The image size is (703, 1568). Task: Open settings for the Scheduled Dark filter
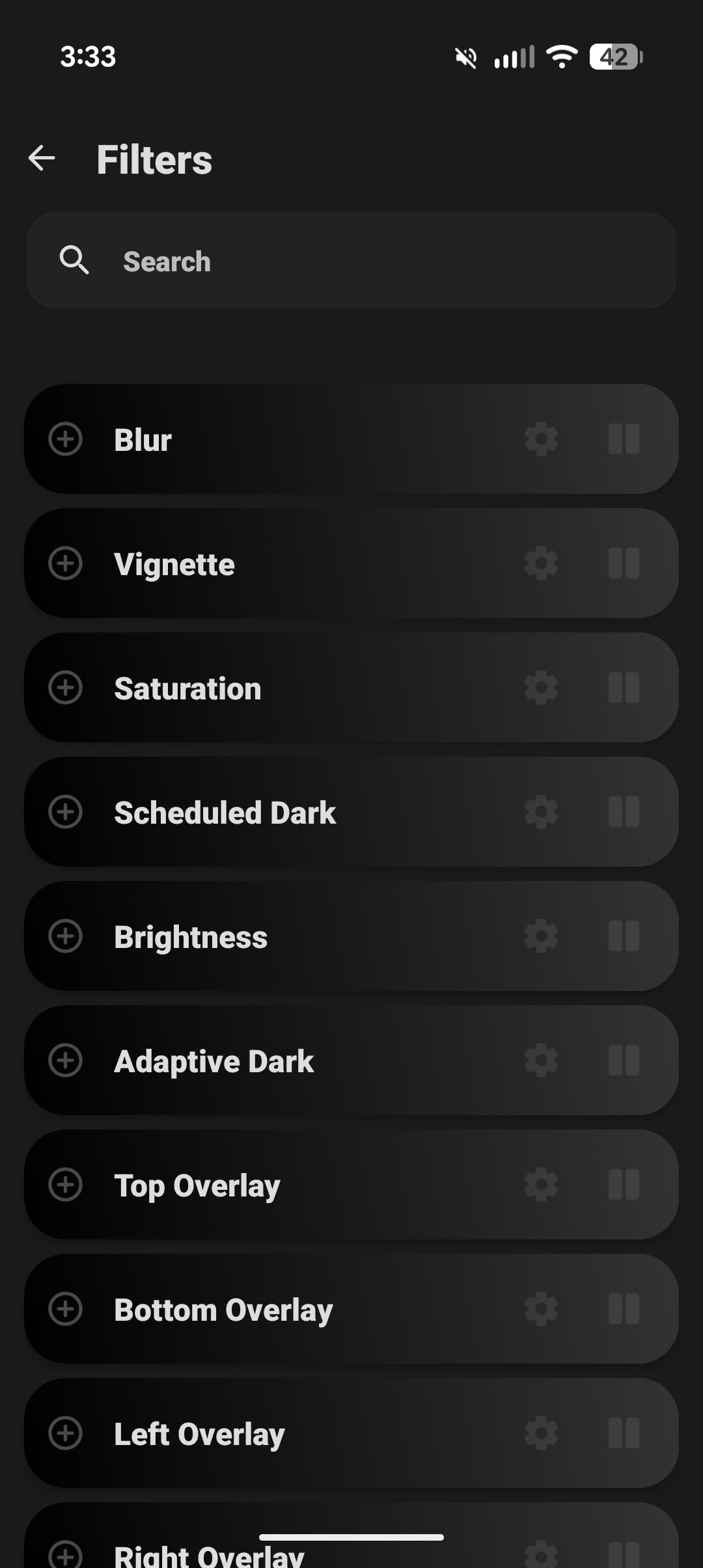[x=540, y=812]
